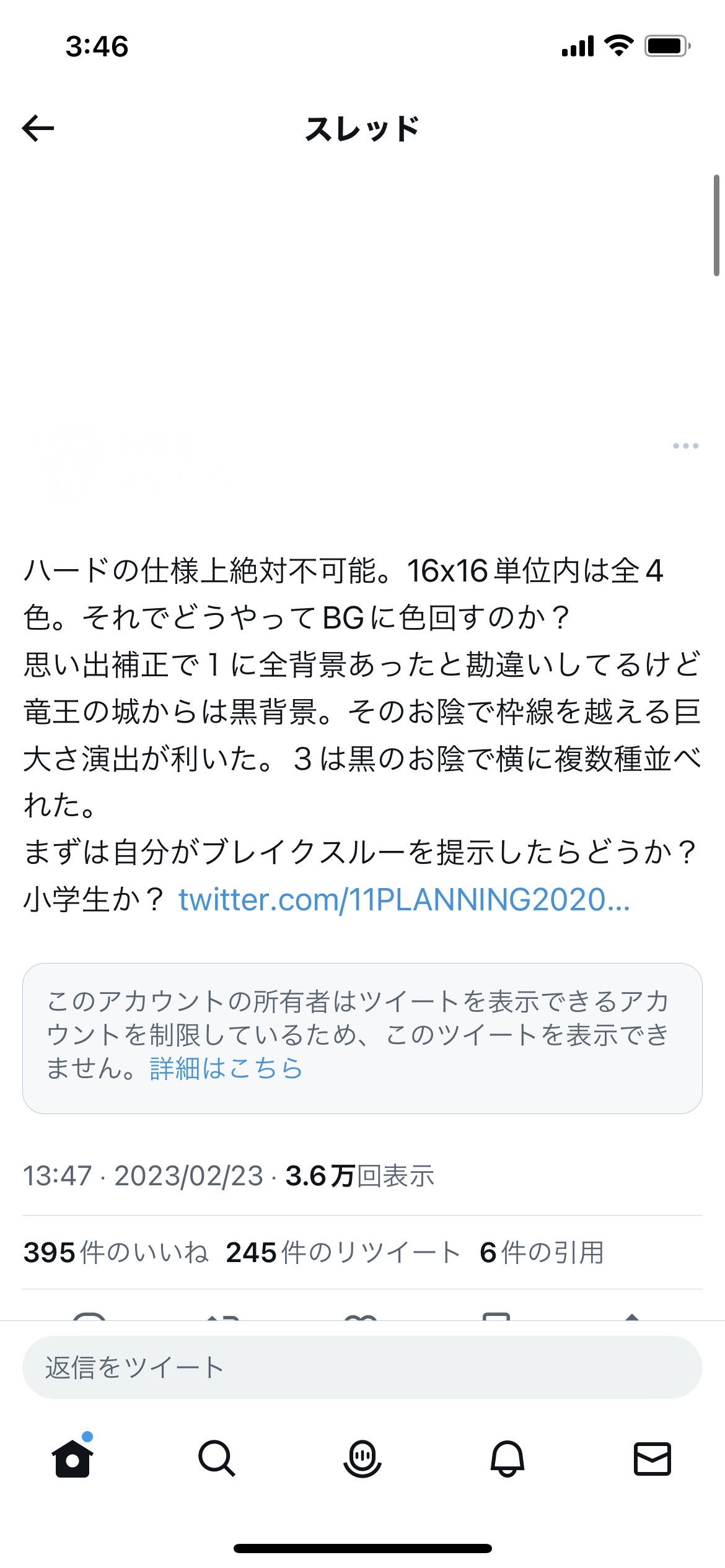Open the tweet's three-dot overflow menu
This screenshot has width=725, height=1568.
[x=685, y=446]
